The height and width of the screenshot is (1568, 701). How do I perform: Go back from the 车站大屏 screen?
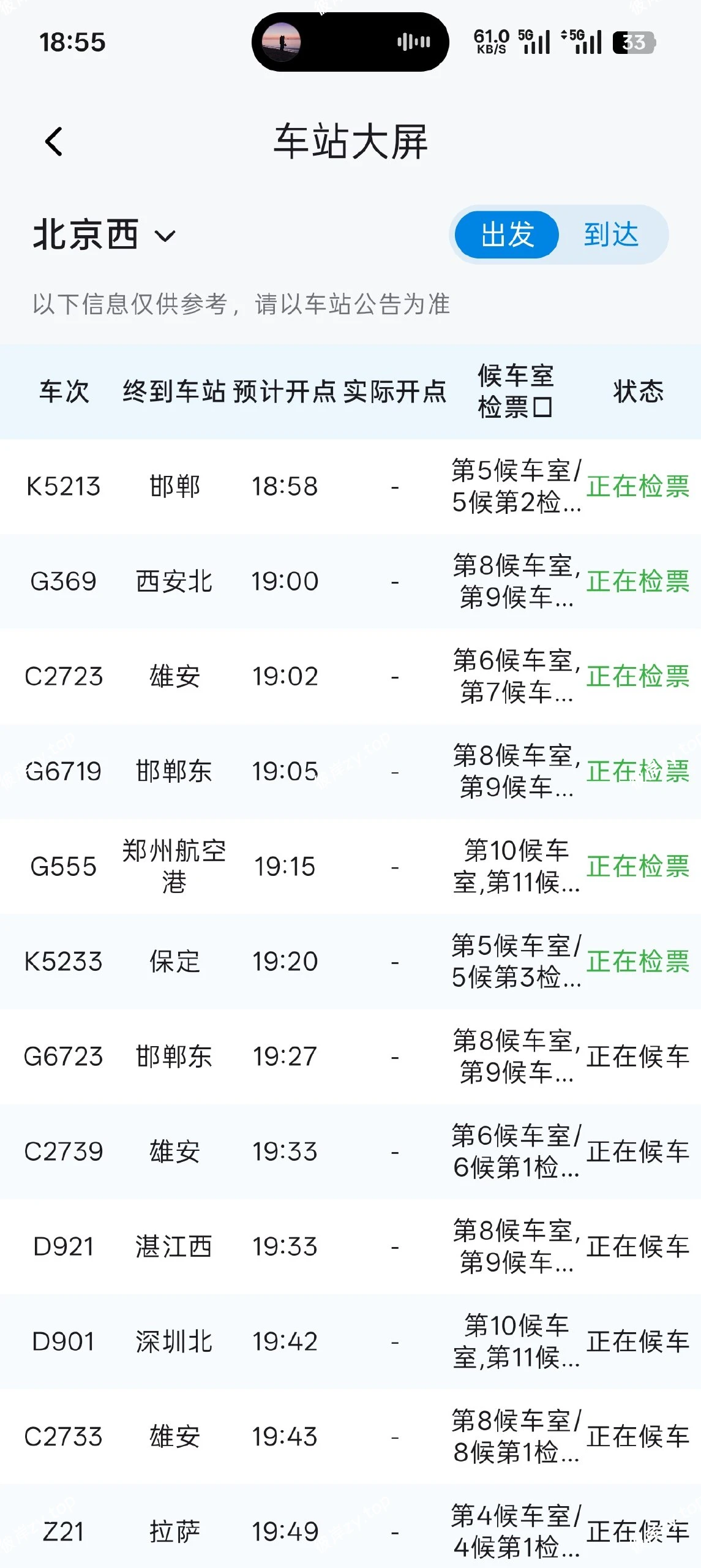point(54,142)
